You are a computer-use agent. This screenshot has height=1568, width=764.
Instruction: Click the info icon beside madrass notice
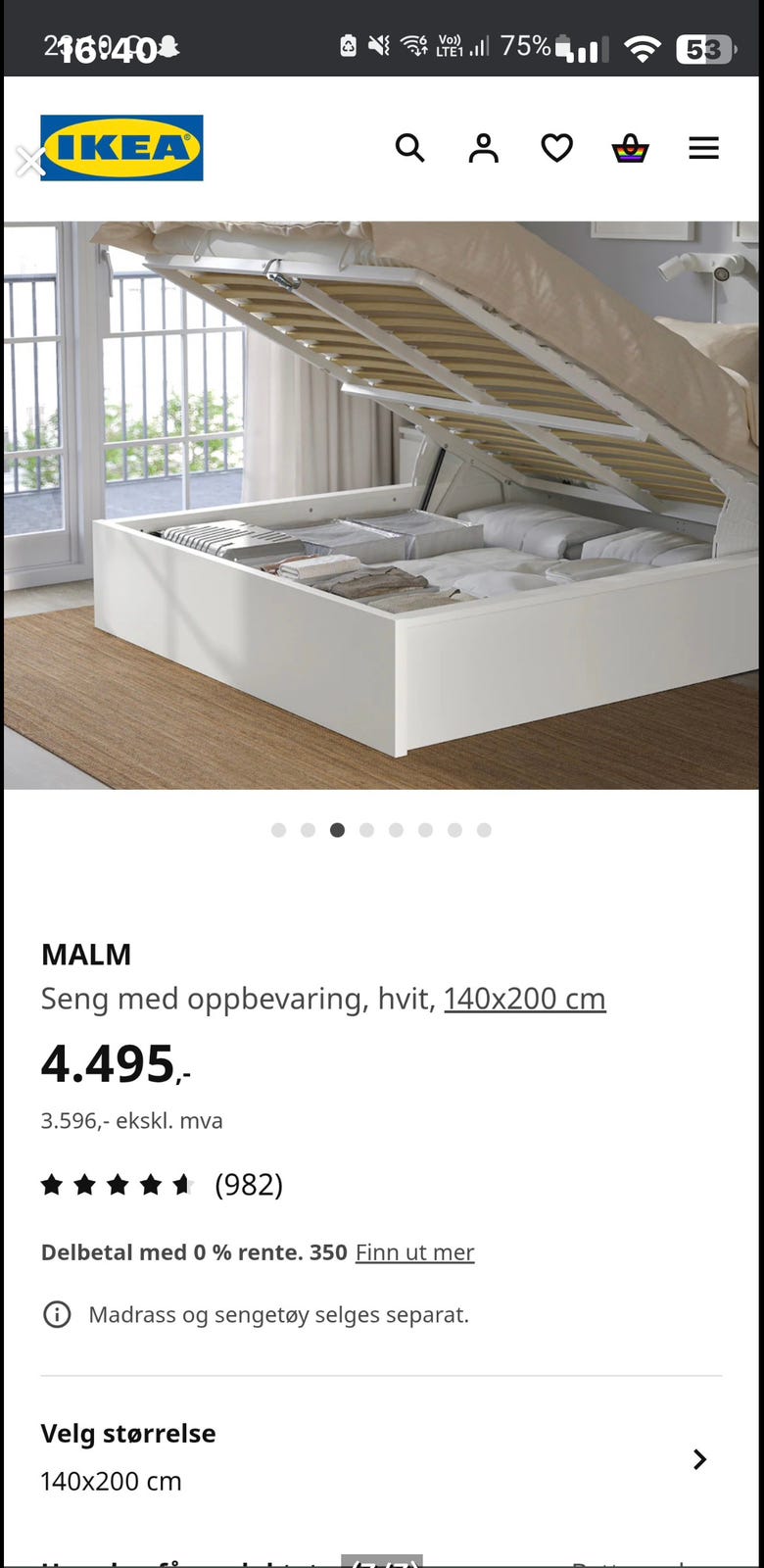click(x=57, y=1315)
